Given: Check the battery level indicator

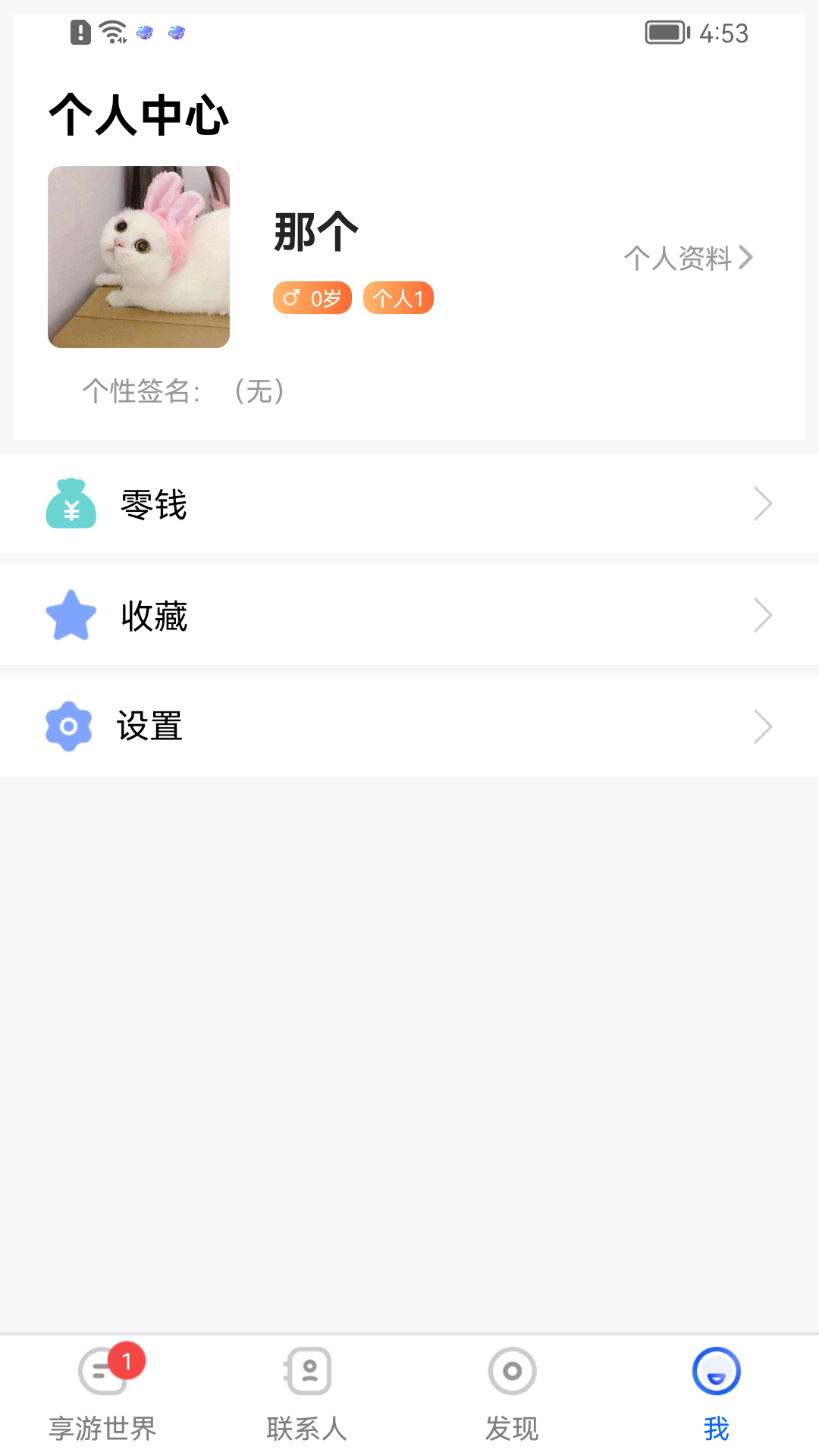Looking at the screenshot, I should click(665, 33).
